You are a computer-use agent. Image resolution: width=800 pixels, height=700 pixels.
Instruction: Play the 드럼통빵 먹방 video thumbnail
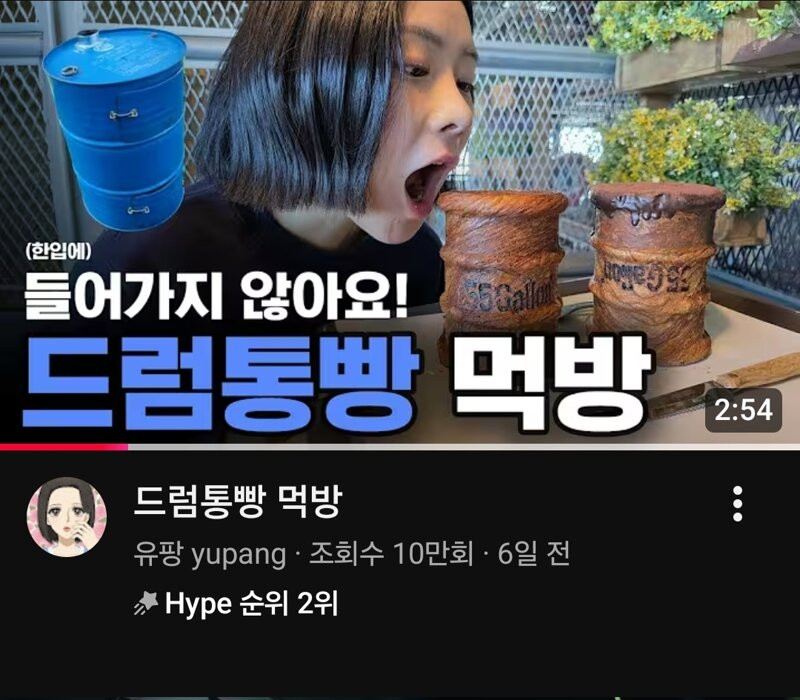tap(400, 220)
